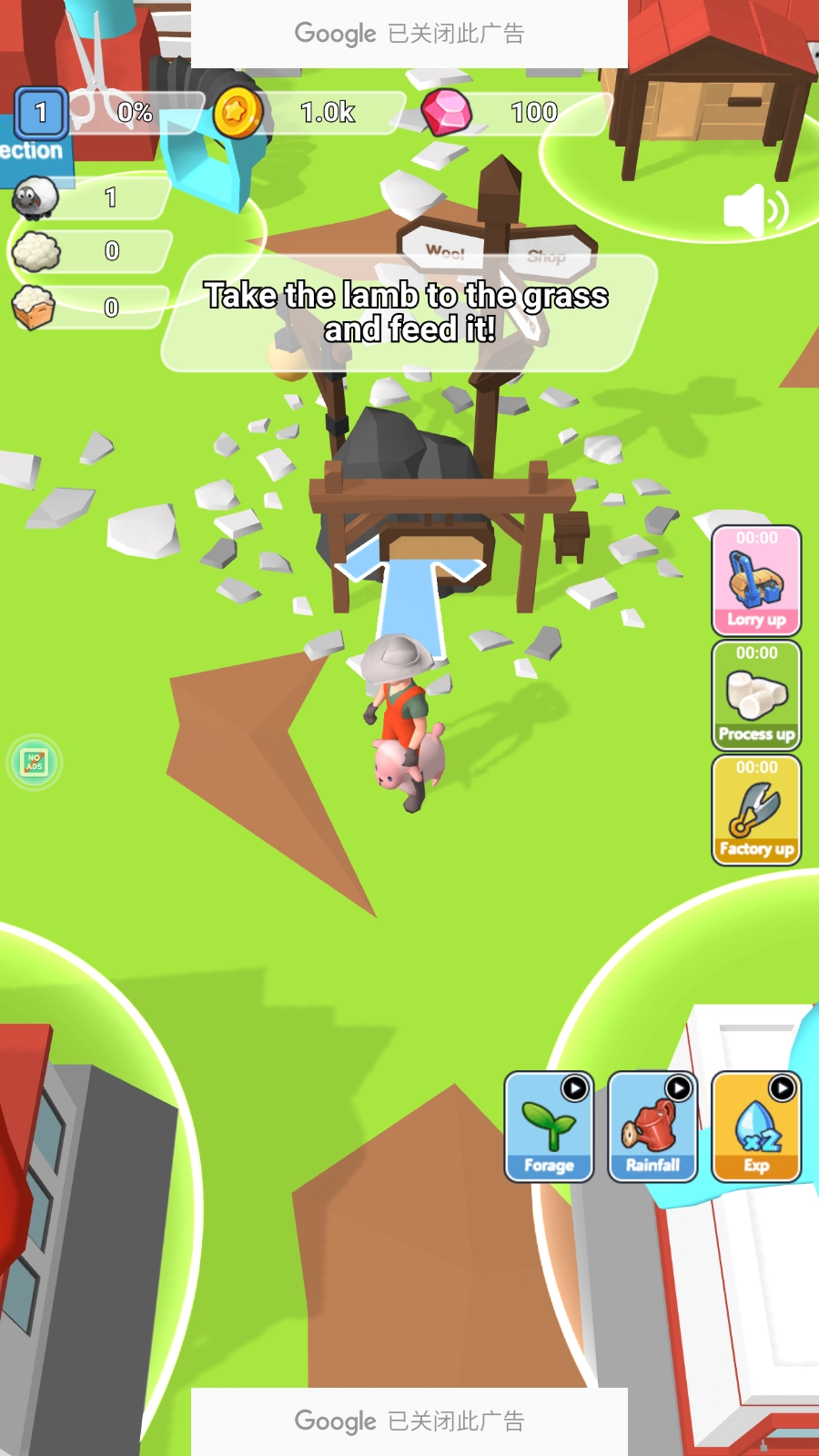The height and width of the screenshot is (1456, 819).
Task: Toggle the sound speaker icon
Action: pyautogui.click(x=753, y=211)
